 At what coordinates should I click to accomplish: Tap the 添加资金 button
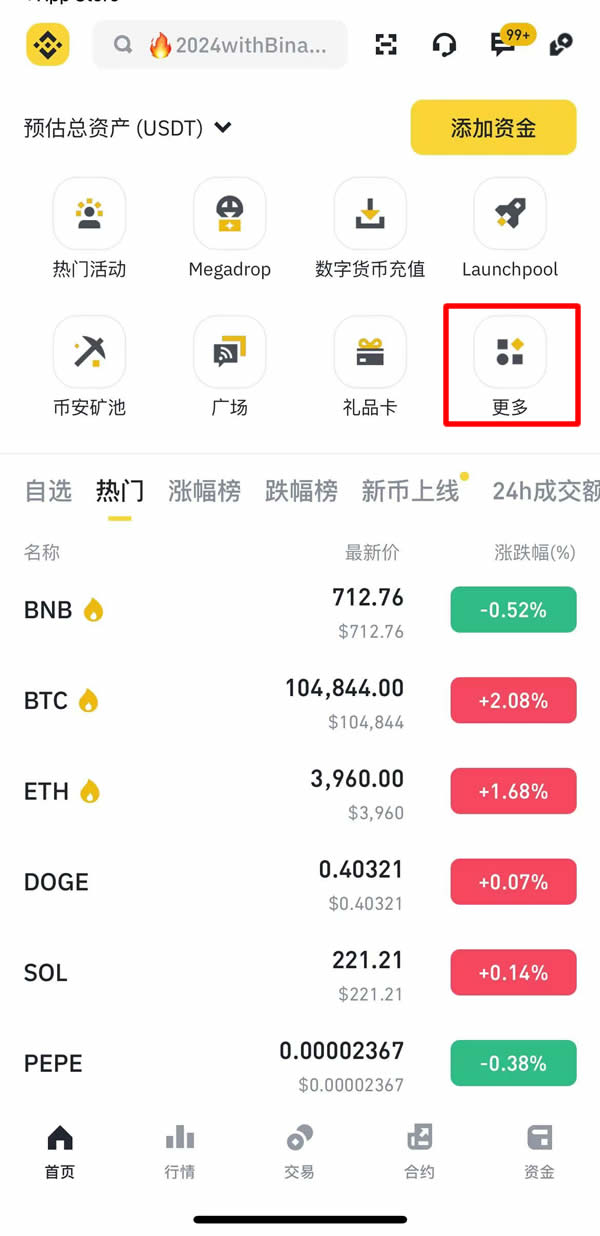click(493, 128)
